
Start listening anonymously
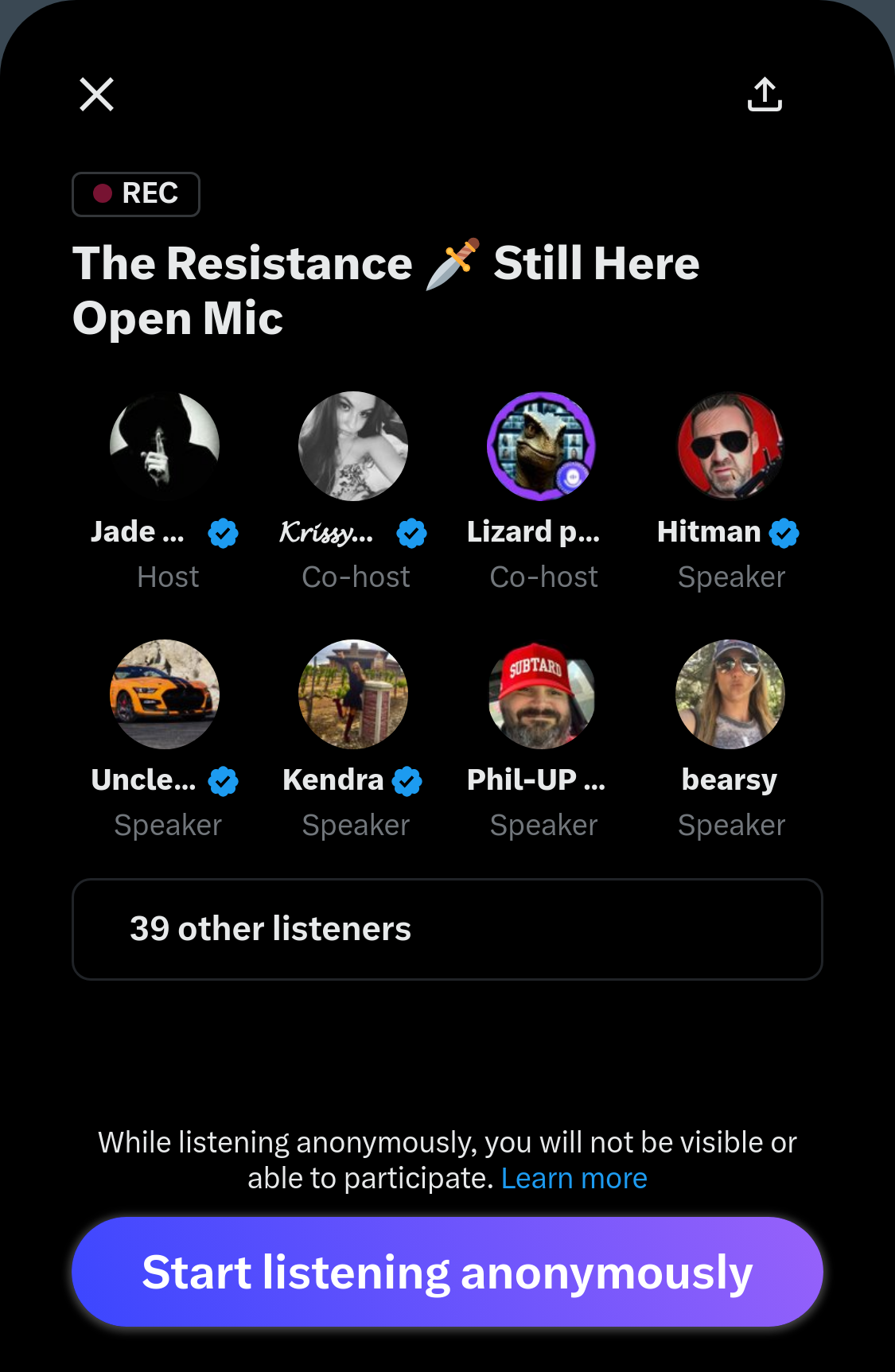point(447,1272)
